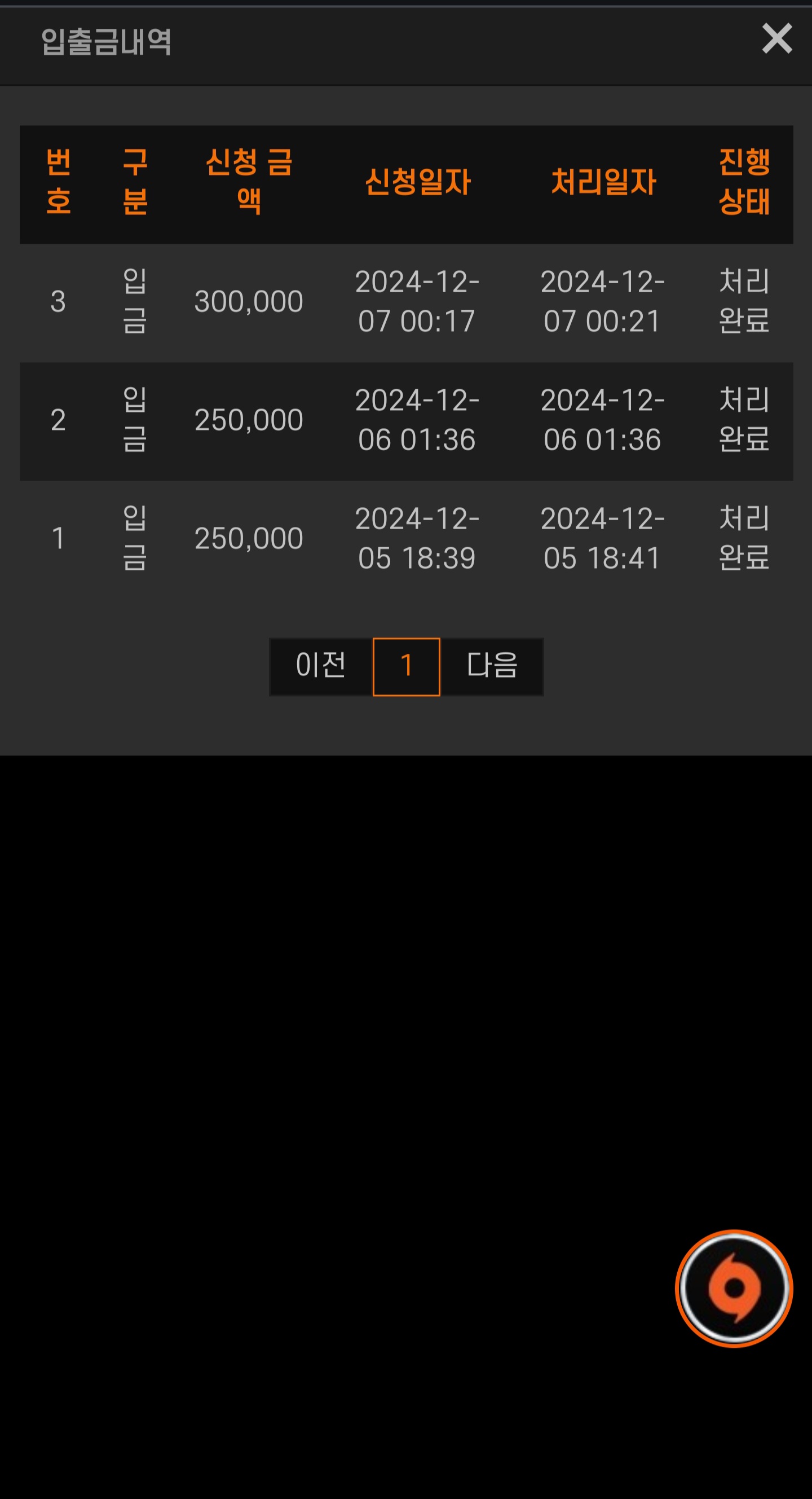
Task: Go to previous page with 이전
Action: point(321,666)
